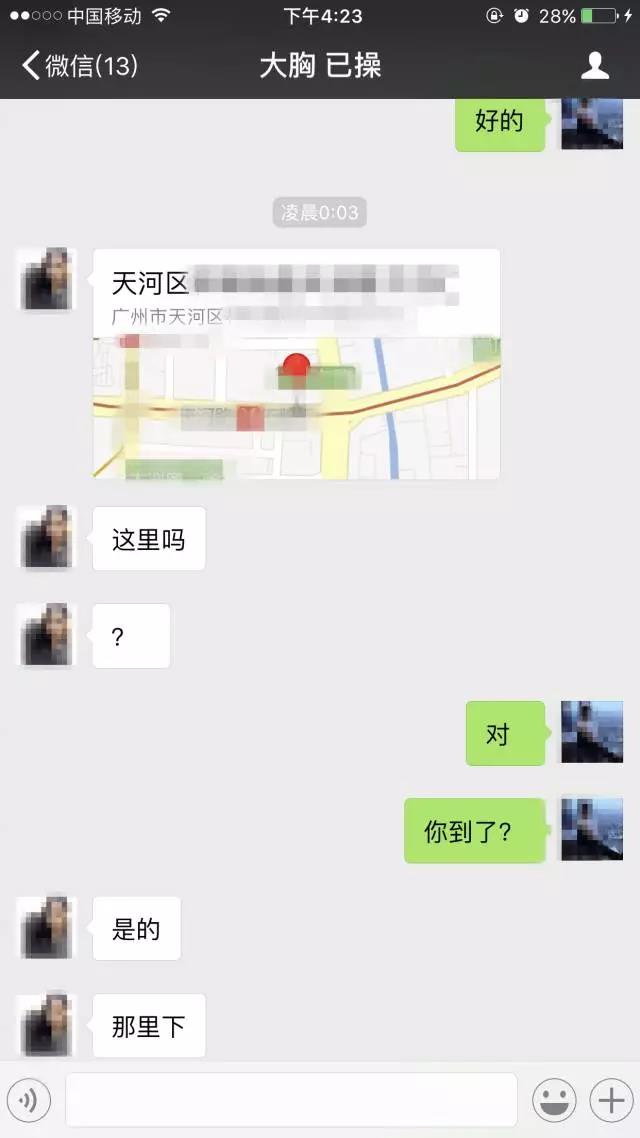Image resolution: width=640 pixels, height=1138 pixels.
Task: Open the emoji sticker panel
Action: pyautogui.click(x=554, y=1100)
